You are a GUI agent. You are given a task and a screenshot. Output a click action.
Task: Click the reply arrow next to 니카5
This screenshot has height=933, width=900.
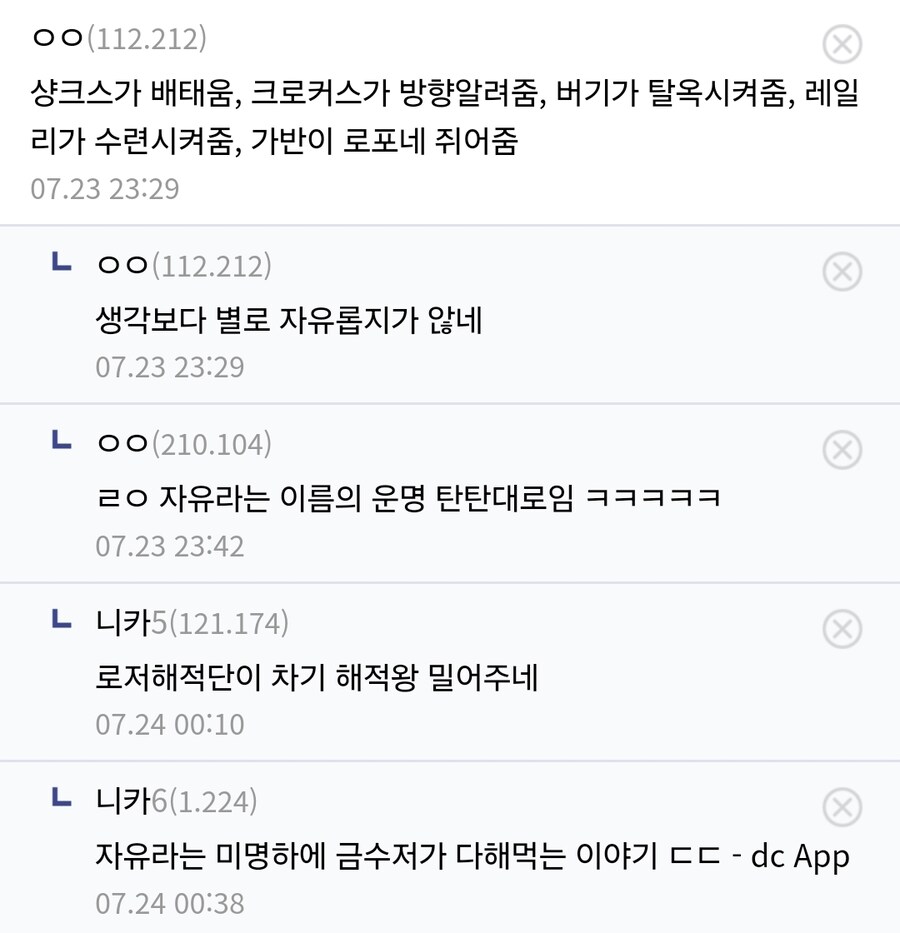(x=63, y=621)
